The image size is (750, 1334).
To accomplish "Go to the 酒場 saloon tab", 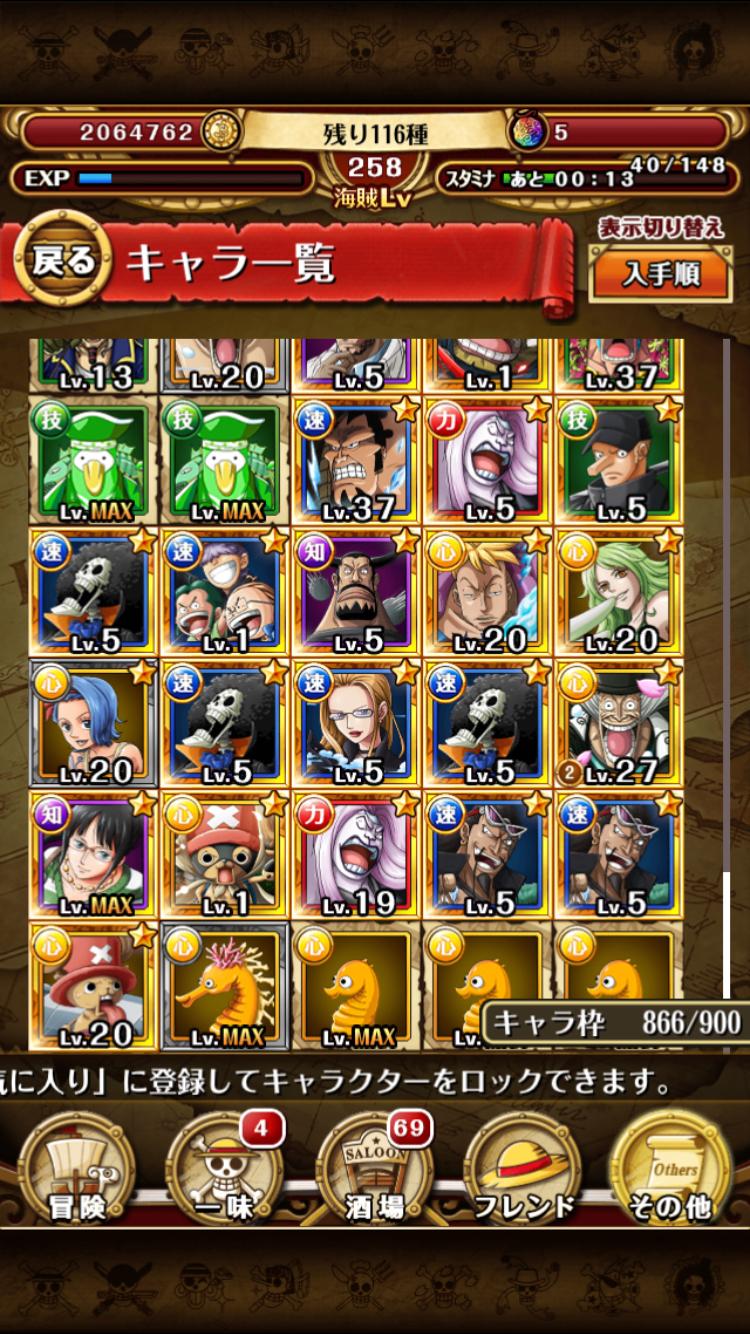I will coord(374,1168).
